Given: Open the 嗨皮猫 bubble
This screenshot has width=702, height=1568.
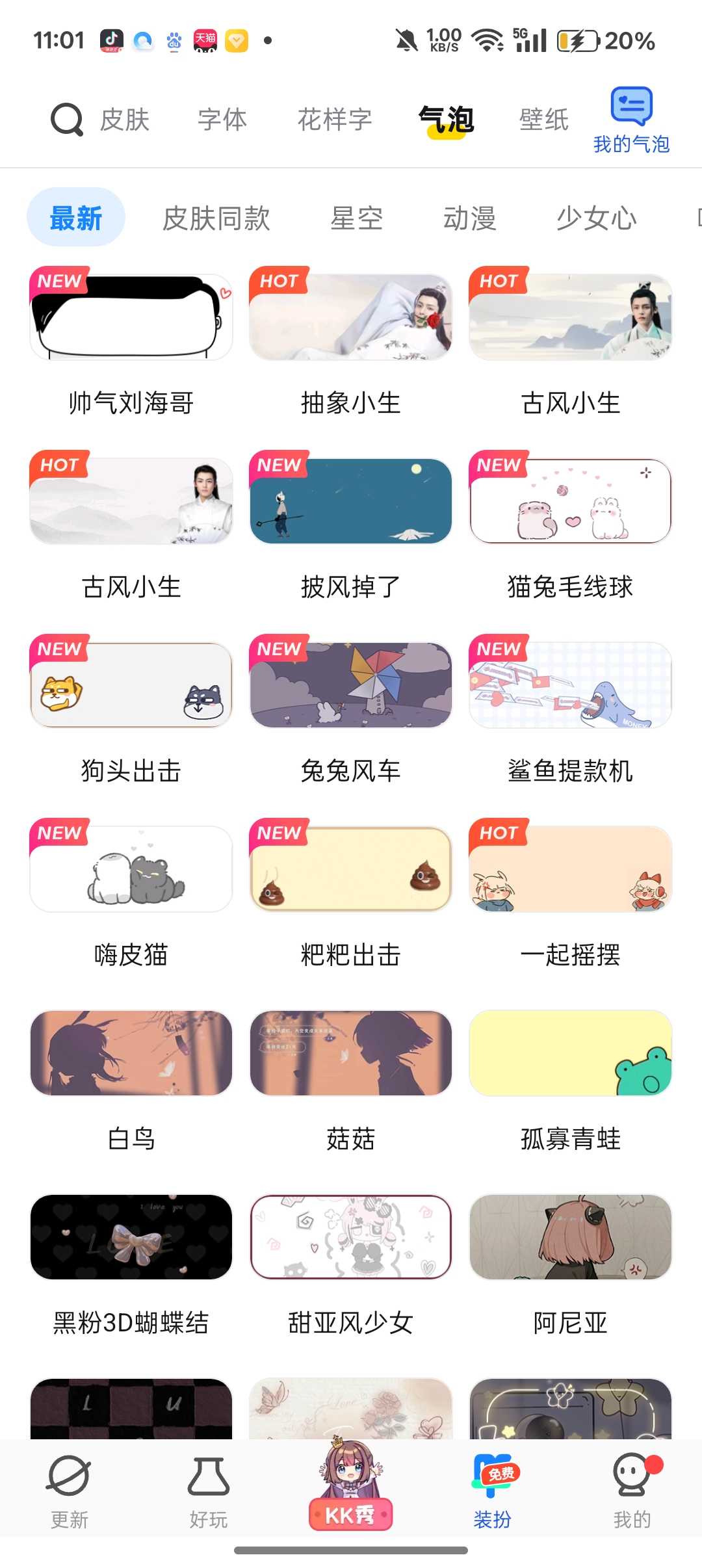Looking at the screenshot, I should pos(131,869).
